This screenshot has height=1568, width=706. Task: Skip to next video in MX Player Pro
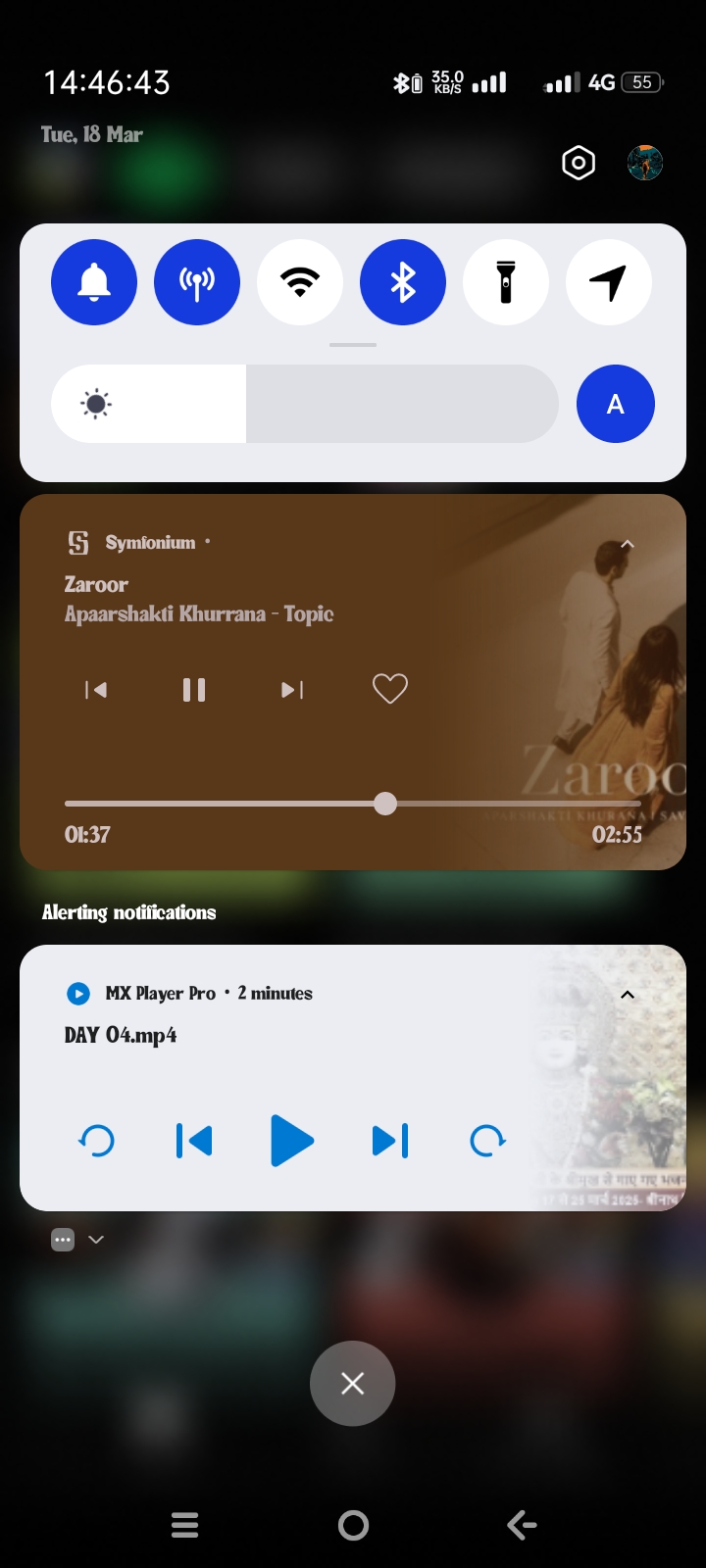click(390, 1141)
